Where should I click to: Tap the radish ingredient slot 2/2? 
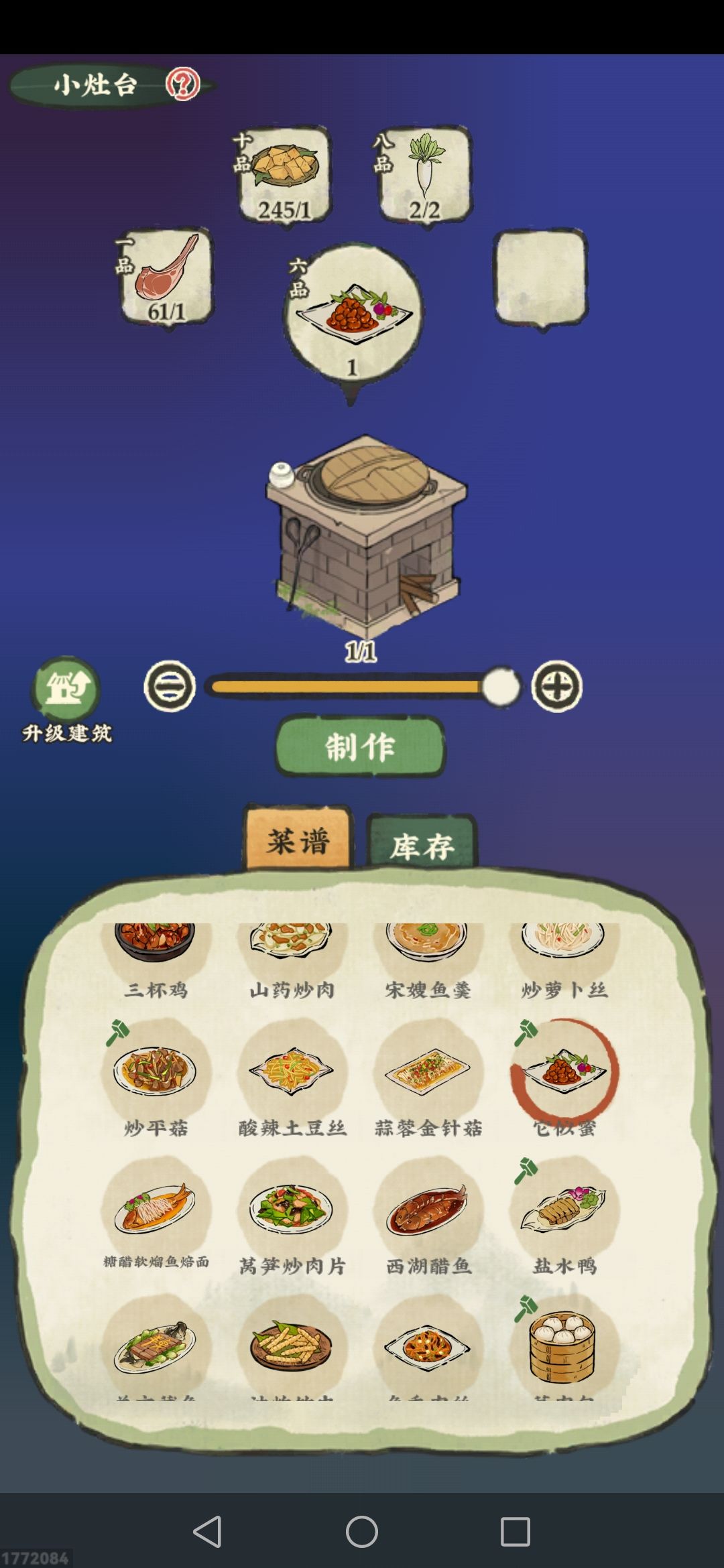(425, 176)
